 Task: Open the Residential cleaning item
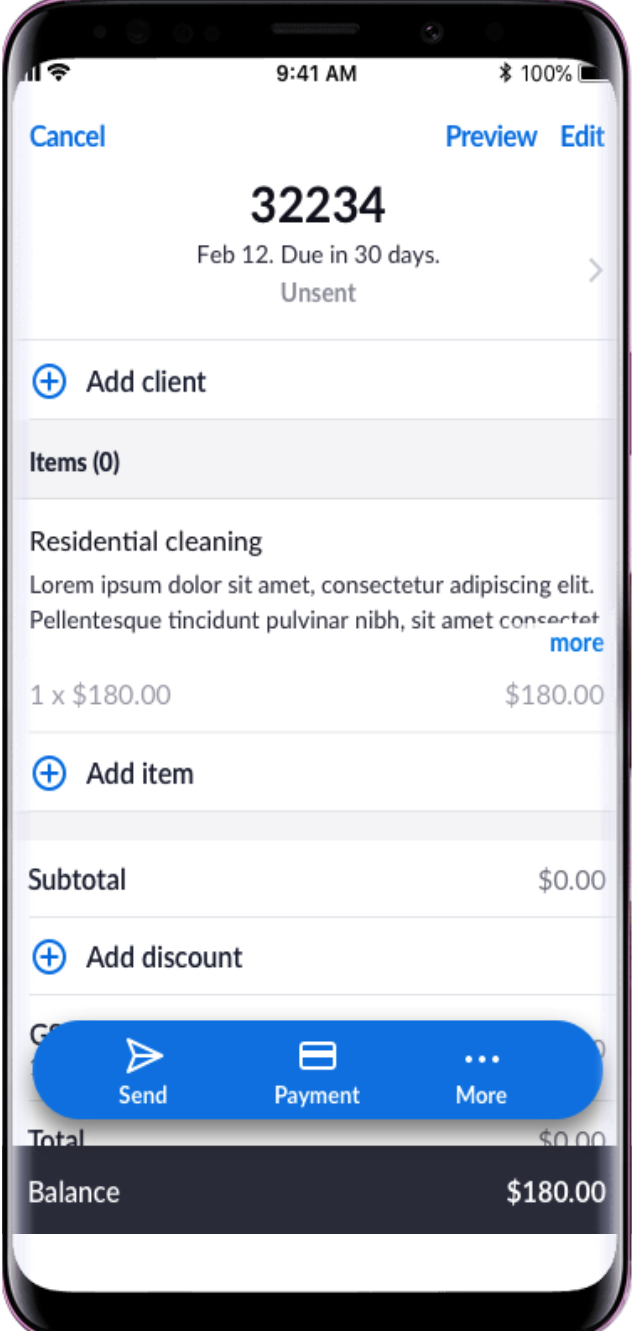click(x=317, y=616)
